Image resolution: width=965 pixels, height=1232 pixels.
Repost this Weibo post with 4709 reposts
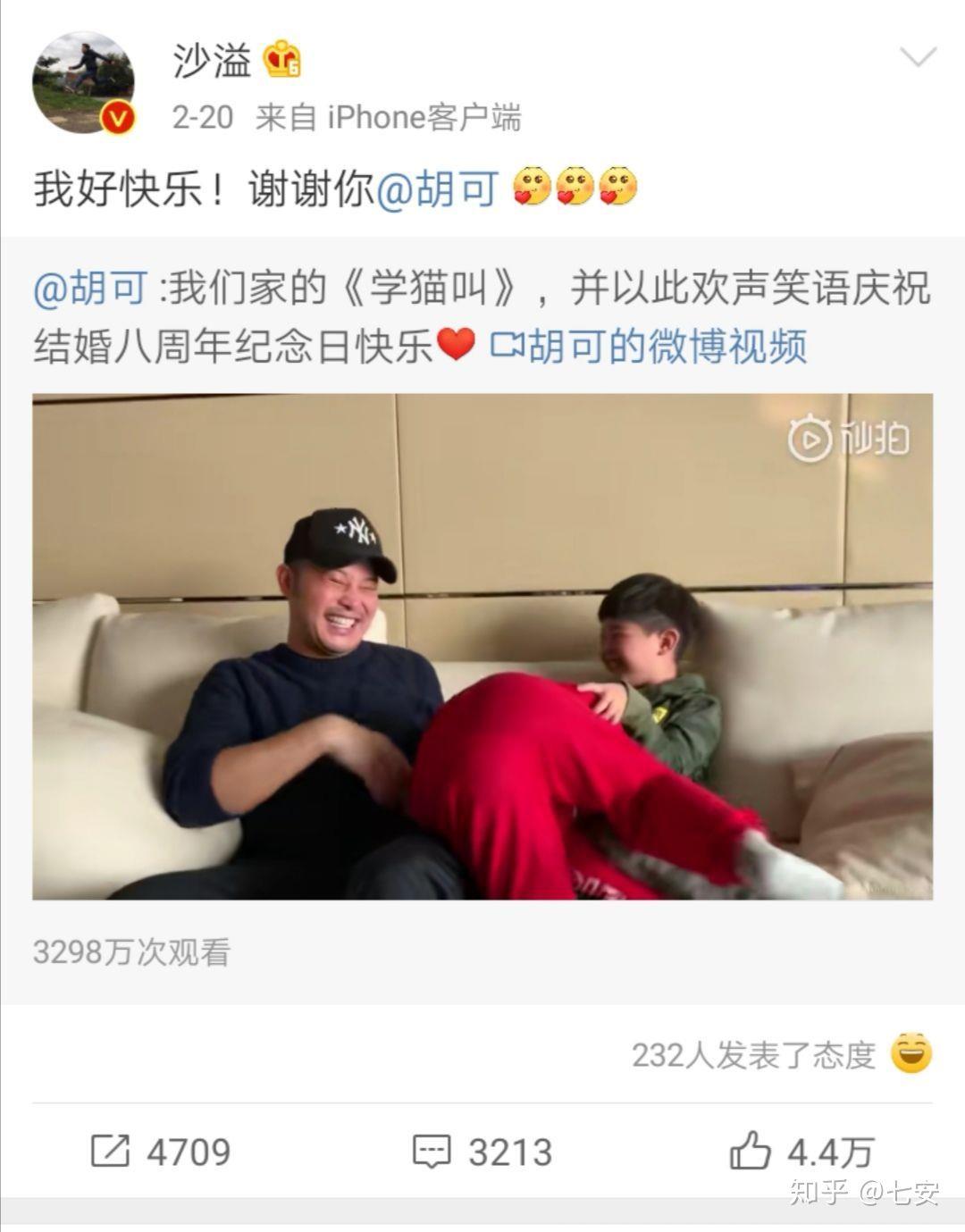[x=161, y=1151]
